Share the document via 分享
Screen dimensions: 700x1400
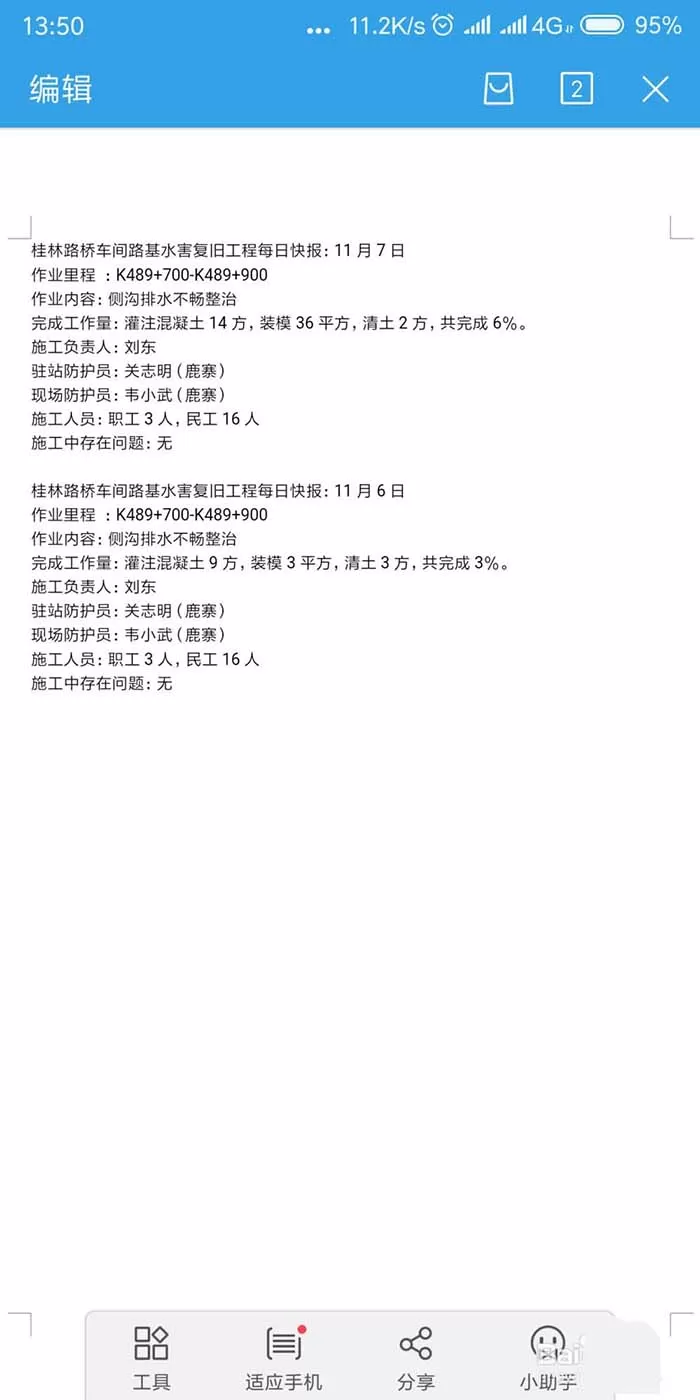coord(415,1358)
